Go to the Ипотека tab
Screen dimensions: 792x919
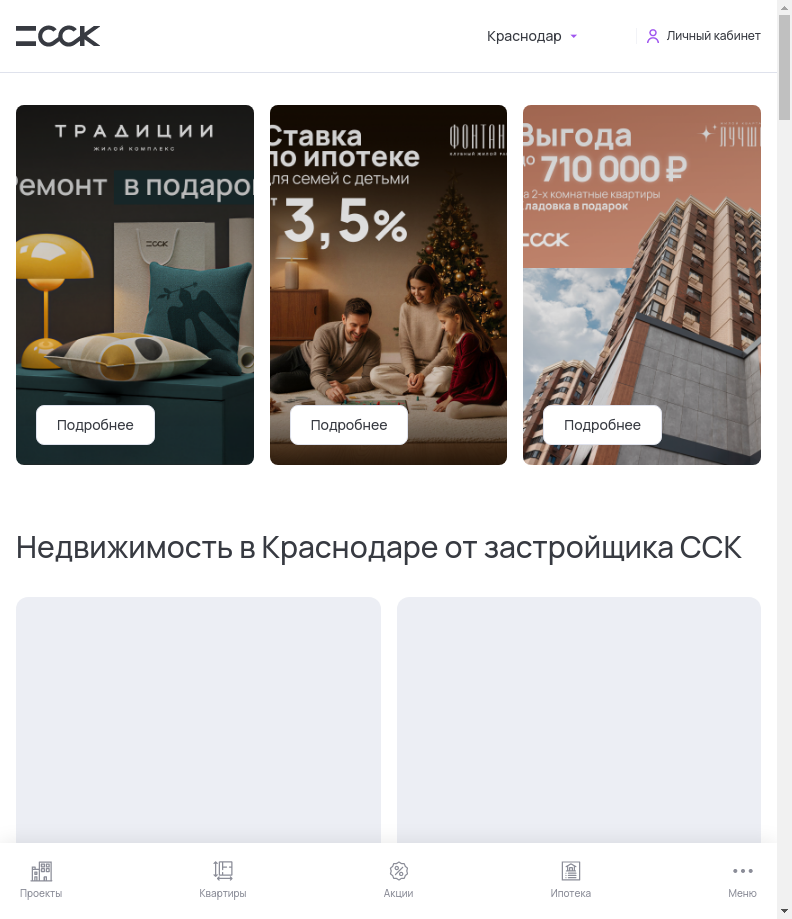pos(570,880)
